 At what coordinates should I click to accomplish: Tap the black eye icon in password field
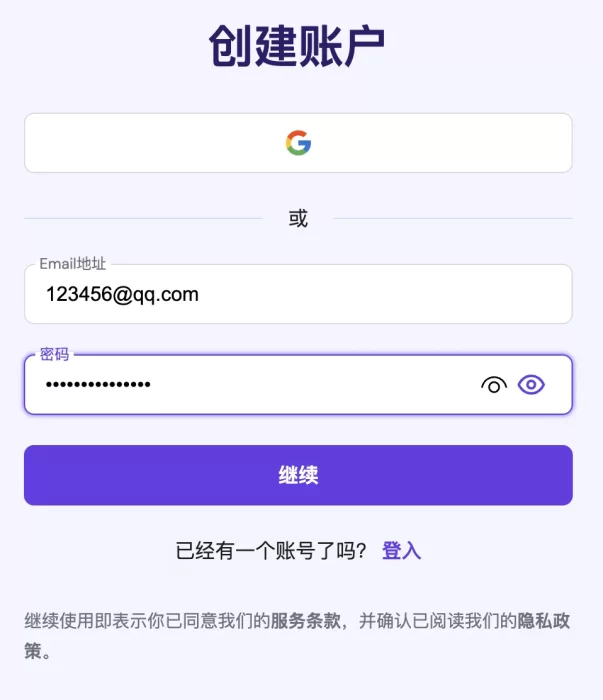click(494, 385)
